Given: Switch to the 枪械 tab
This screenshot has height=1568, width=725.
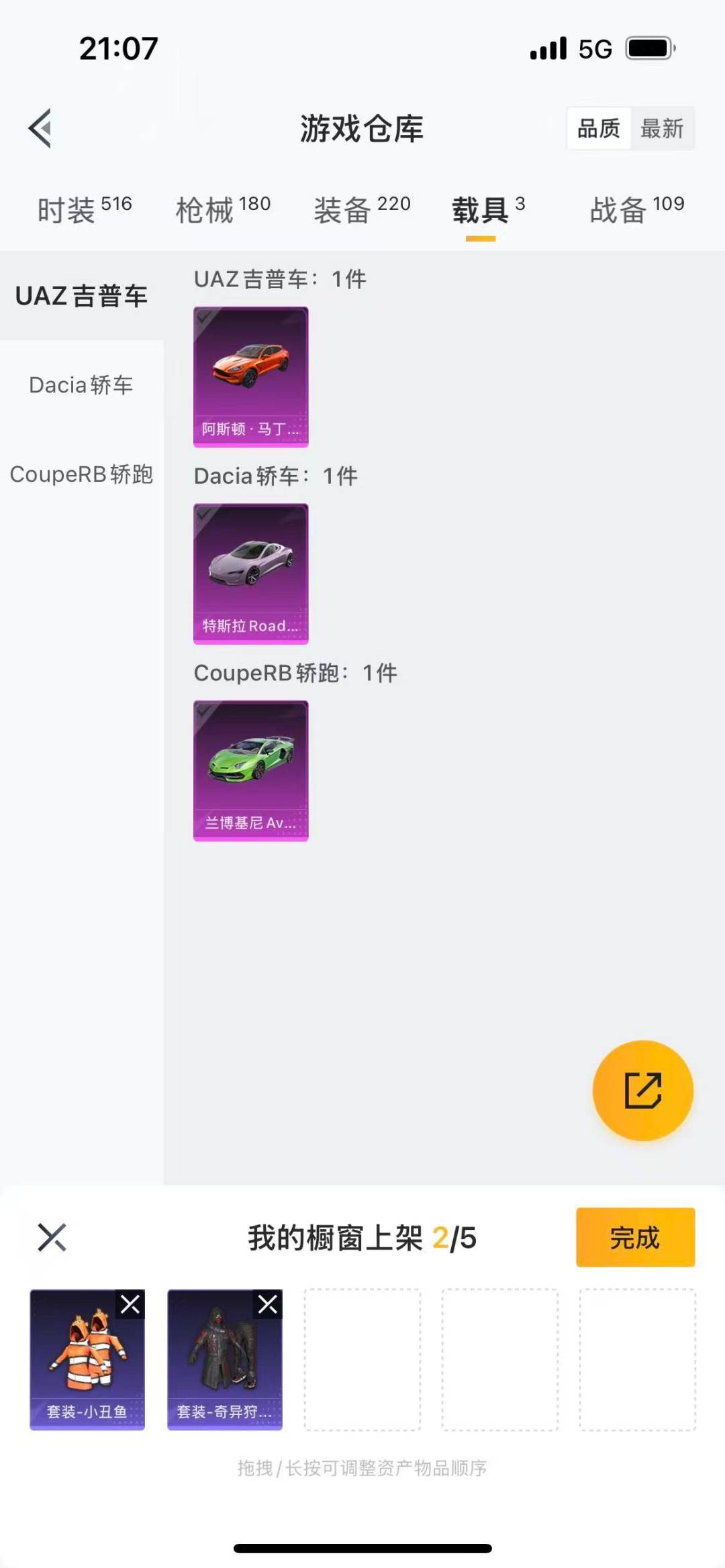Looking at the screenshot, I should (x=223, y=210).
